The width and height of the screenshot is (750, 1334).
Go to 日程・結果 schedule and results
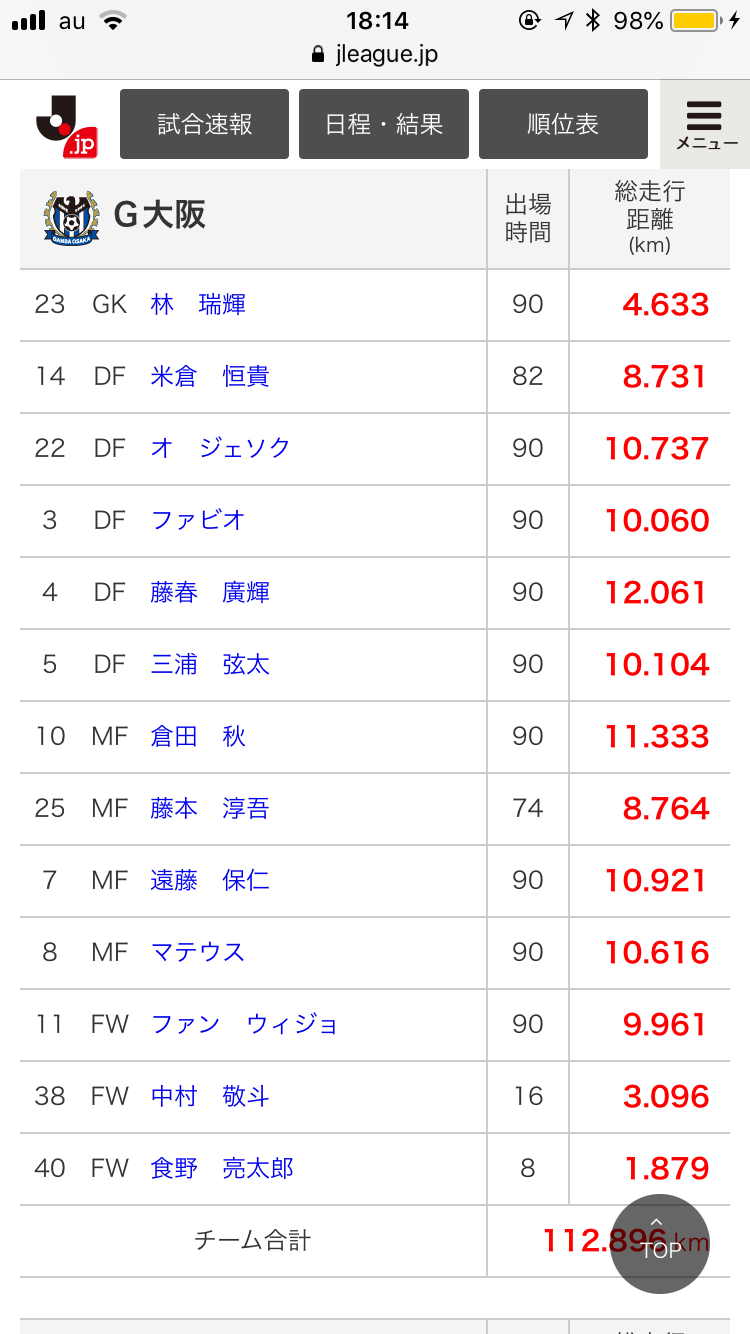[384, 124]
